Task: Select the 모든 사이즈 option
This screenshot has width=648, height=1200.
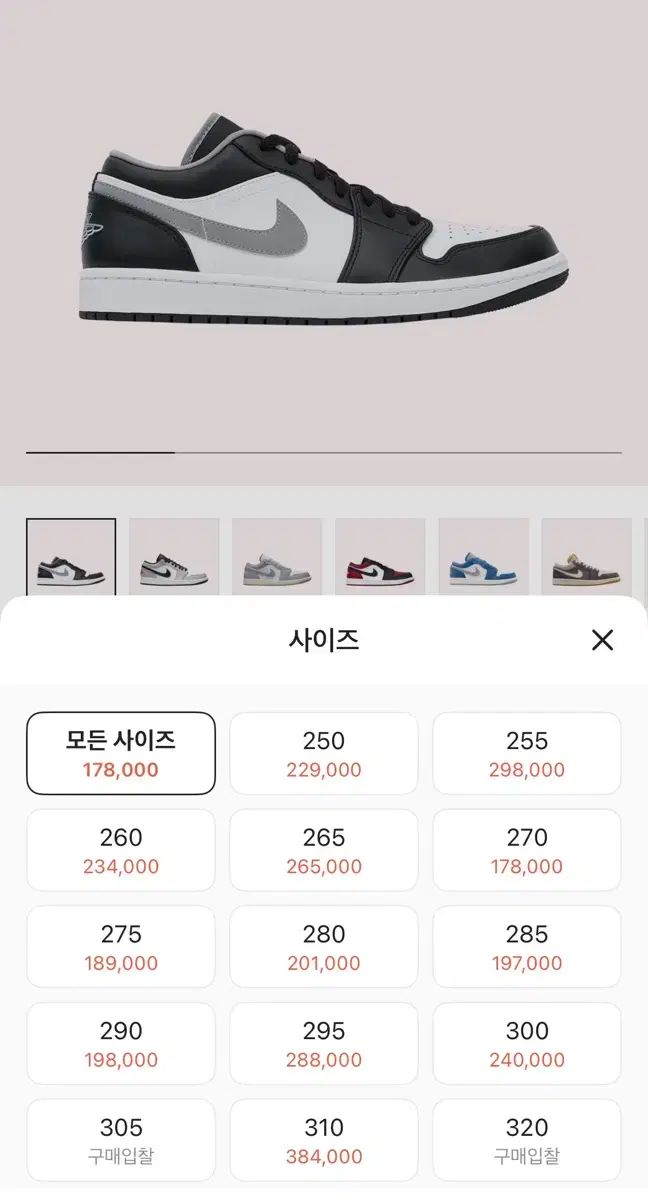Action: pyautogui.click(x=121, y=753)
